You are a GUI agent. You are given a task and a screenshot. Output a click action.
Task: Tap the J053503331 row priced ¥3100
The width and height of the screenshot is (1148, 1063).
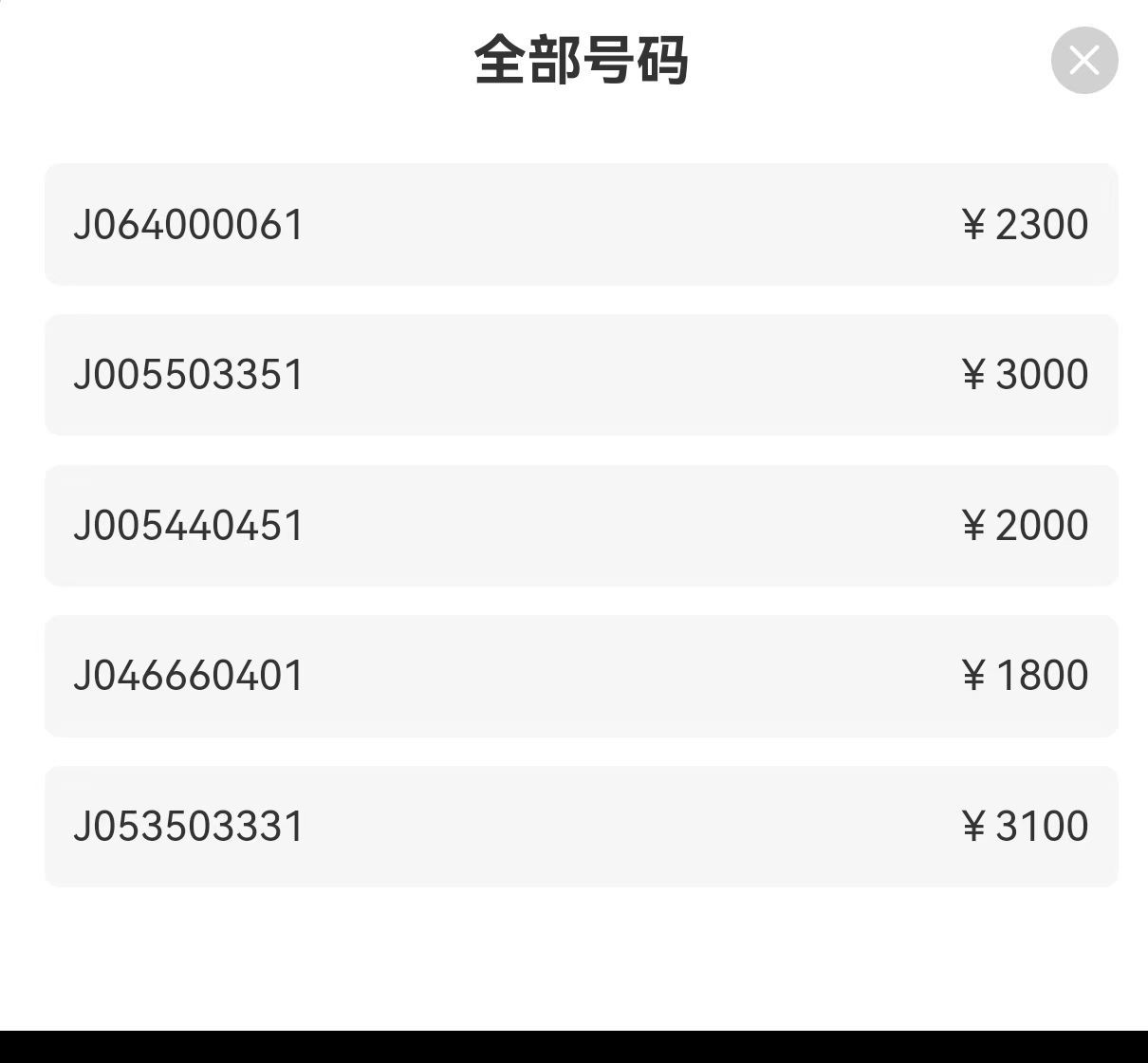[581, 827]
